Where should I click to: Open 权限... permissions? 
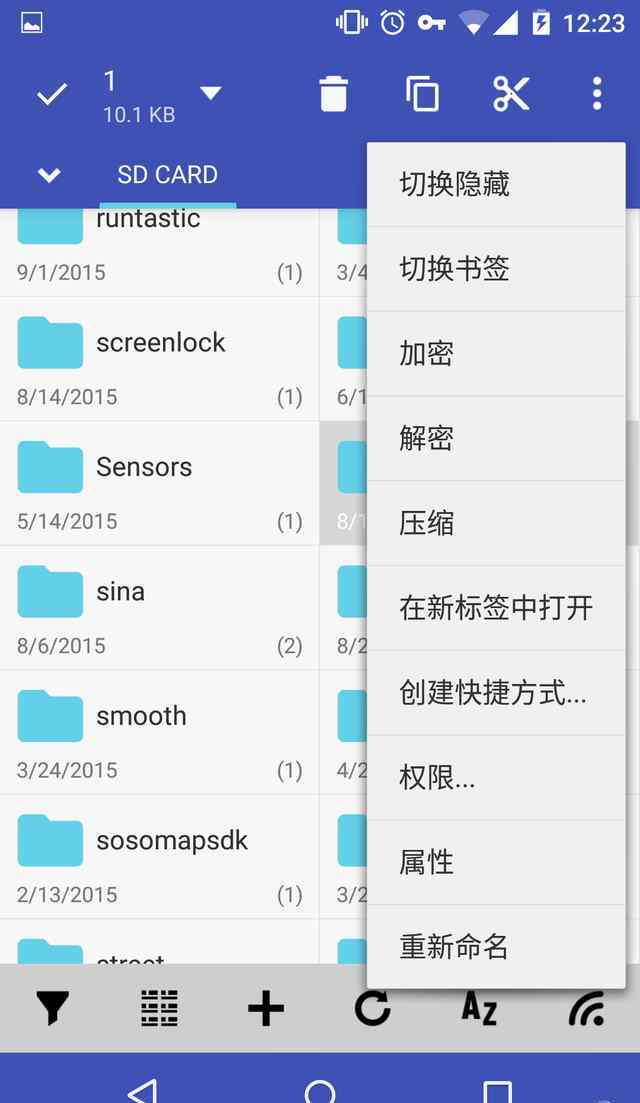(496, 777)
